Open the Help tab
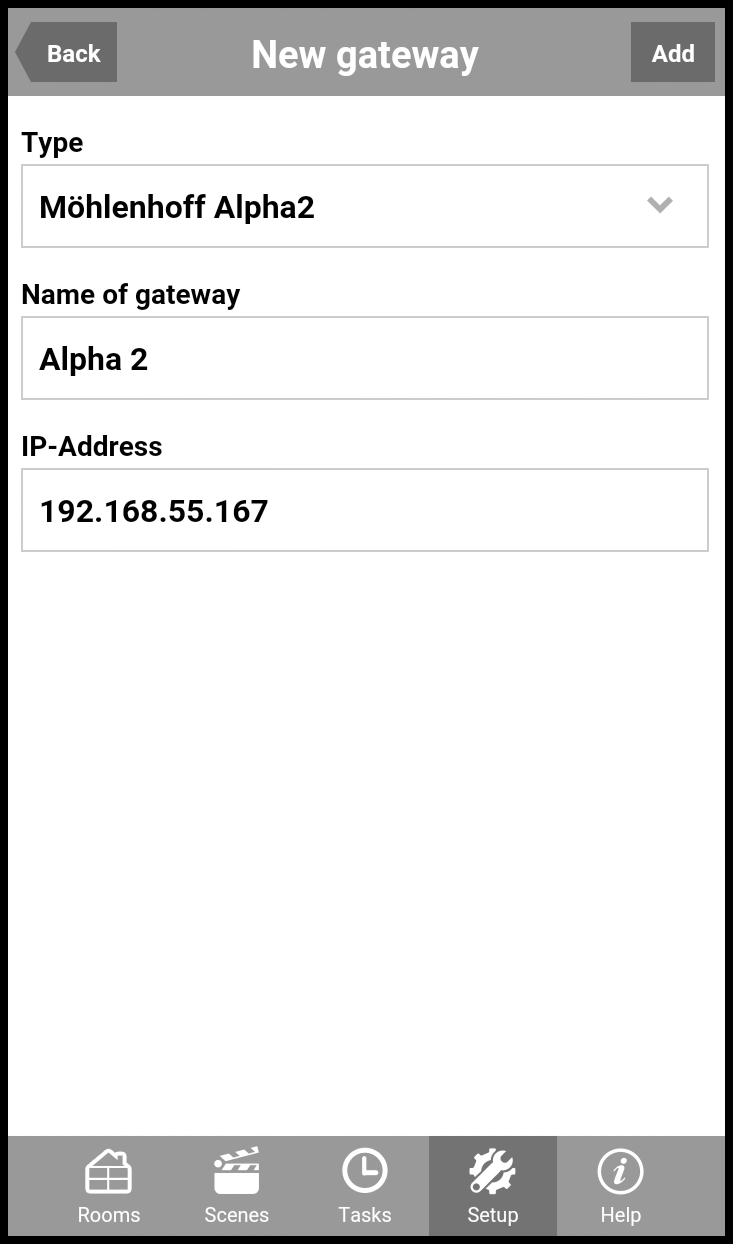Viewport: 733px width, 1244px height. 620,1187
